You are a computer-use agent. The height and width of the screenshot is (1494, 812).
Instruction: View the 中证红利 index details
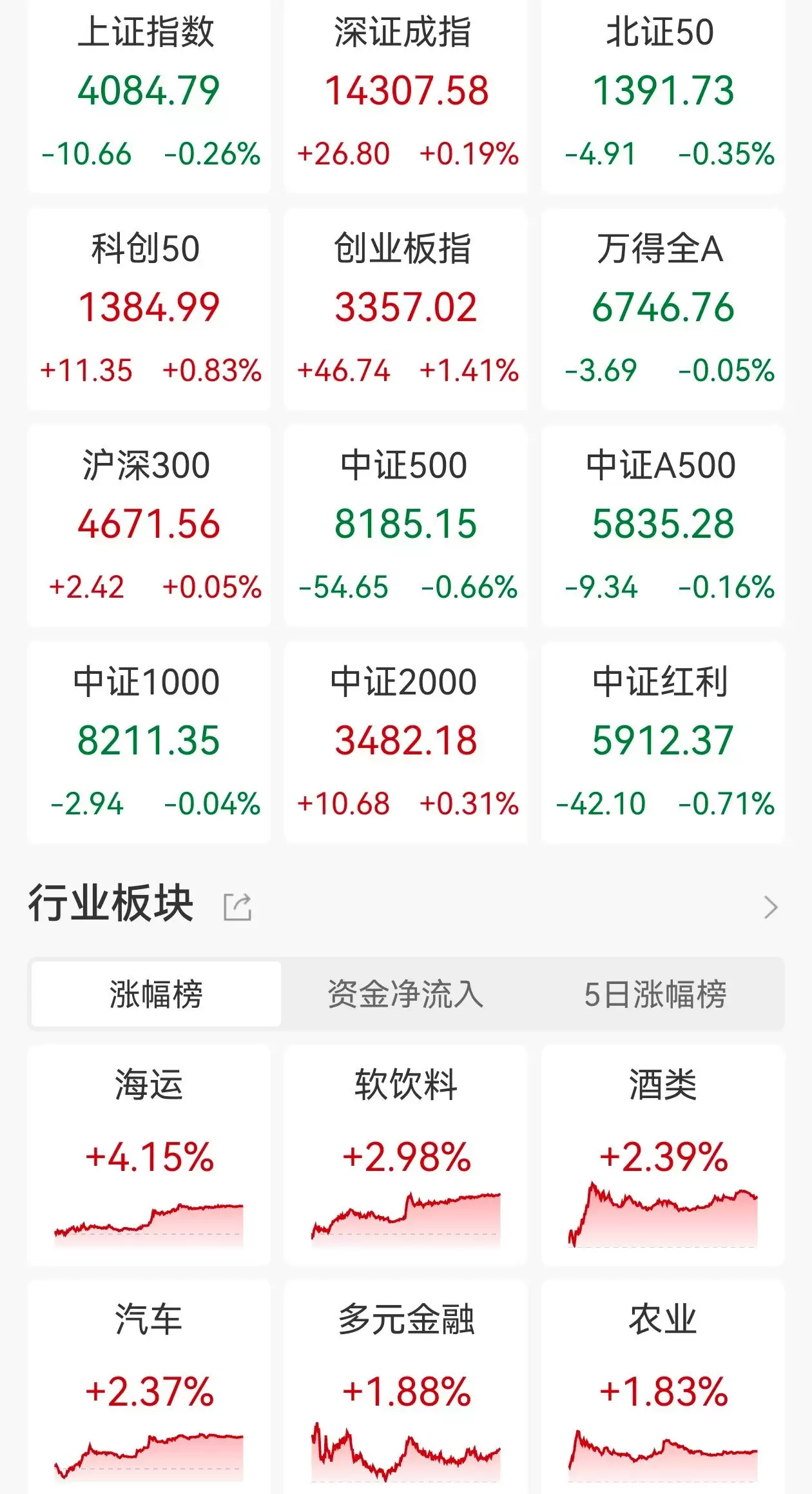pos(662,742)
